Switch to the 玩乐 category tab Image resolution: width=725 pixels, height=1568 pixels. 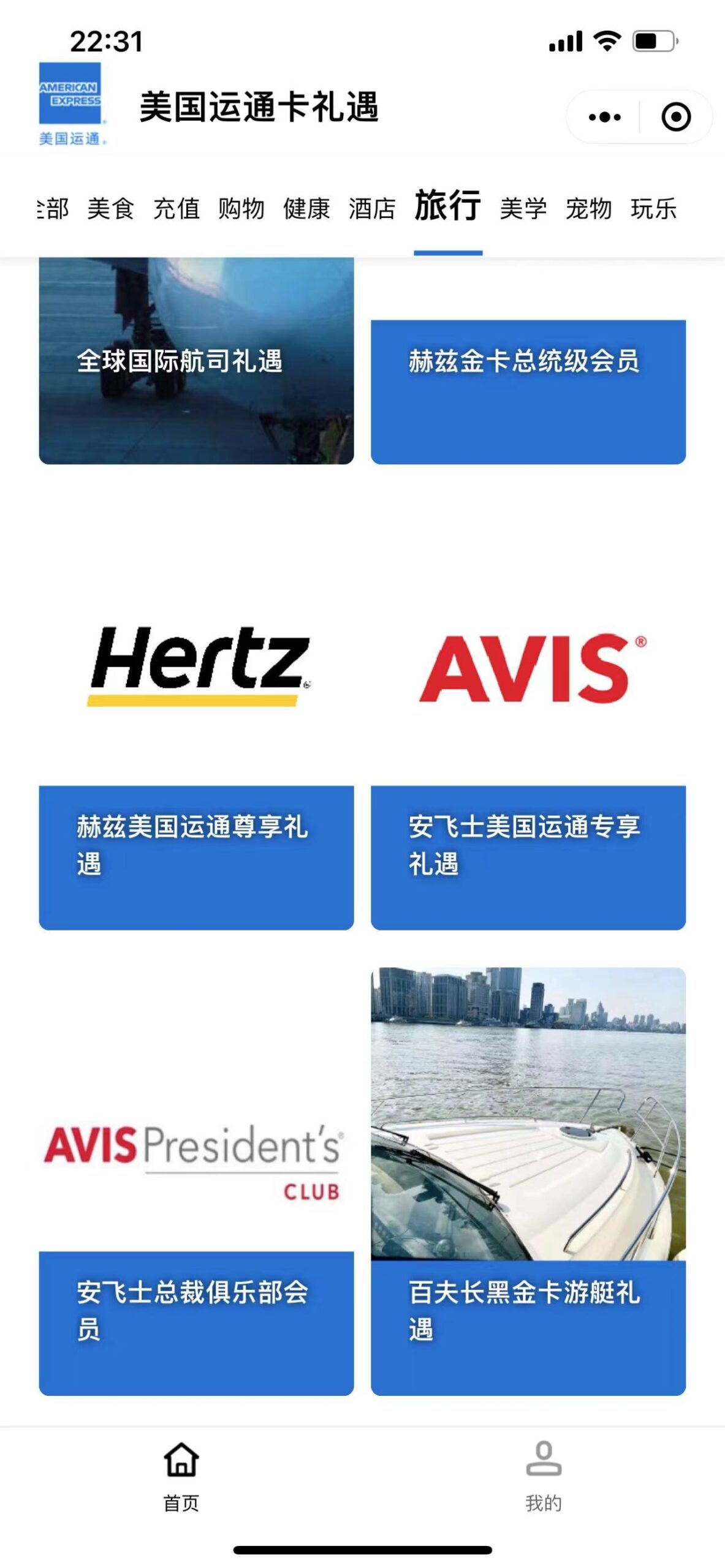pyautogui.click(x=654, y=209)
